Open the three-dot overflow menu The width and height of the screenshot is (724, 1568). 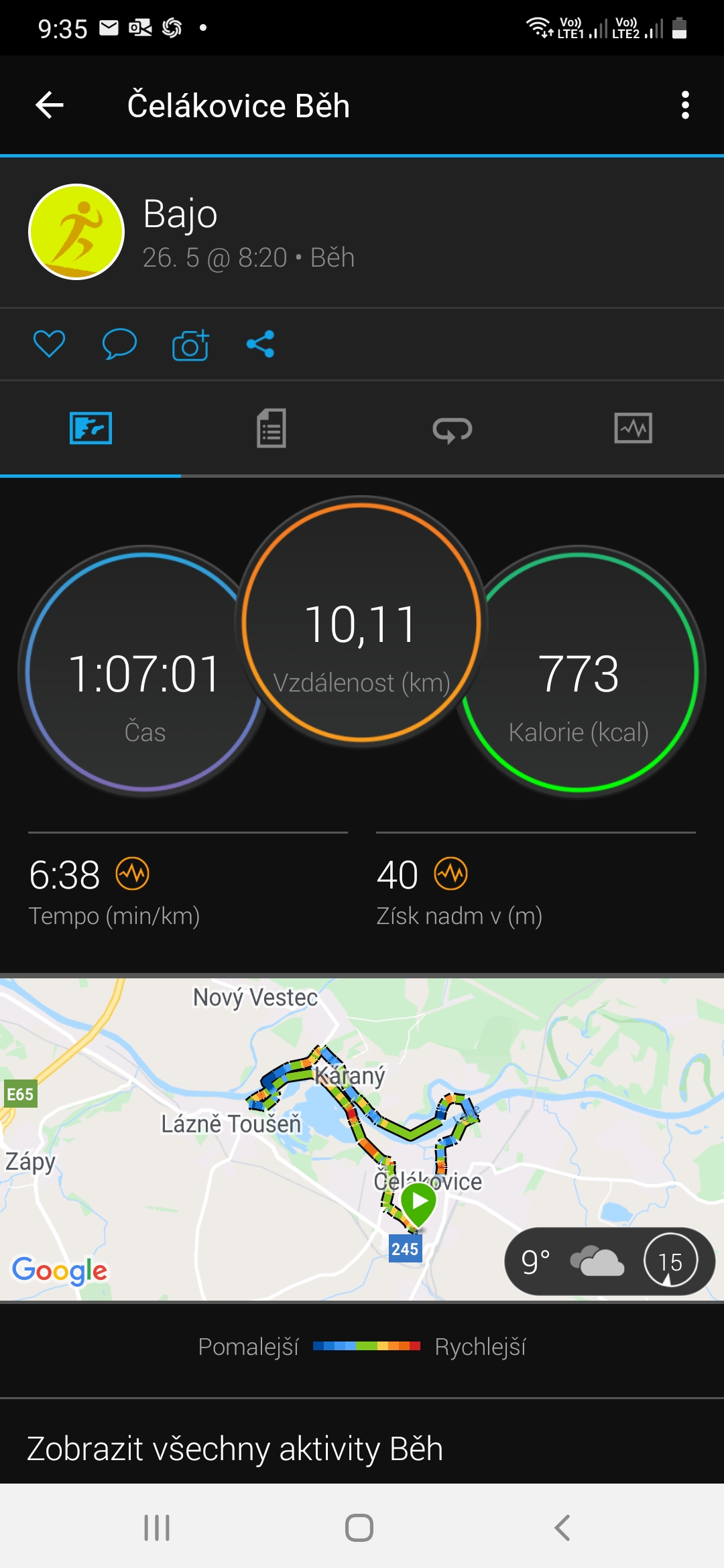(684, 105)
